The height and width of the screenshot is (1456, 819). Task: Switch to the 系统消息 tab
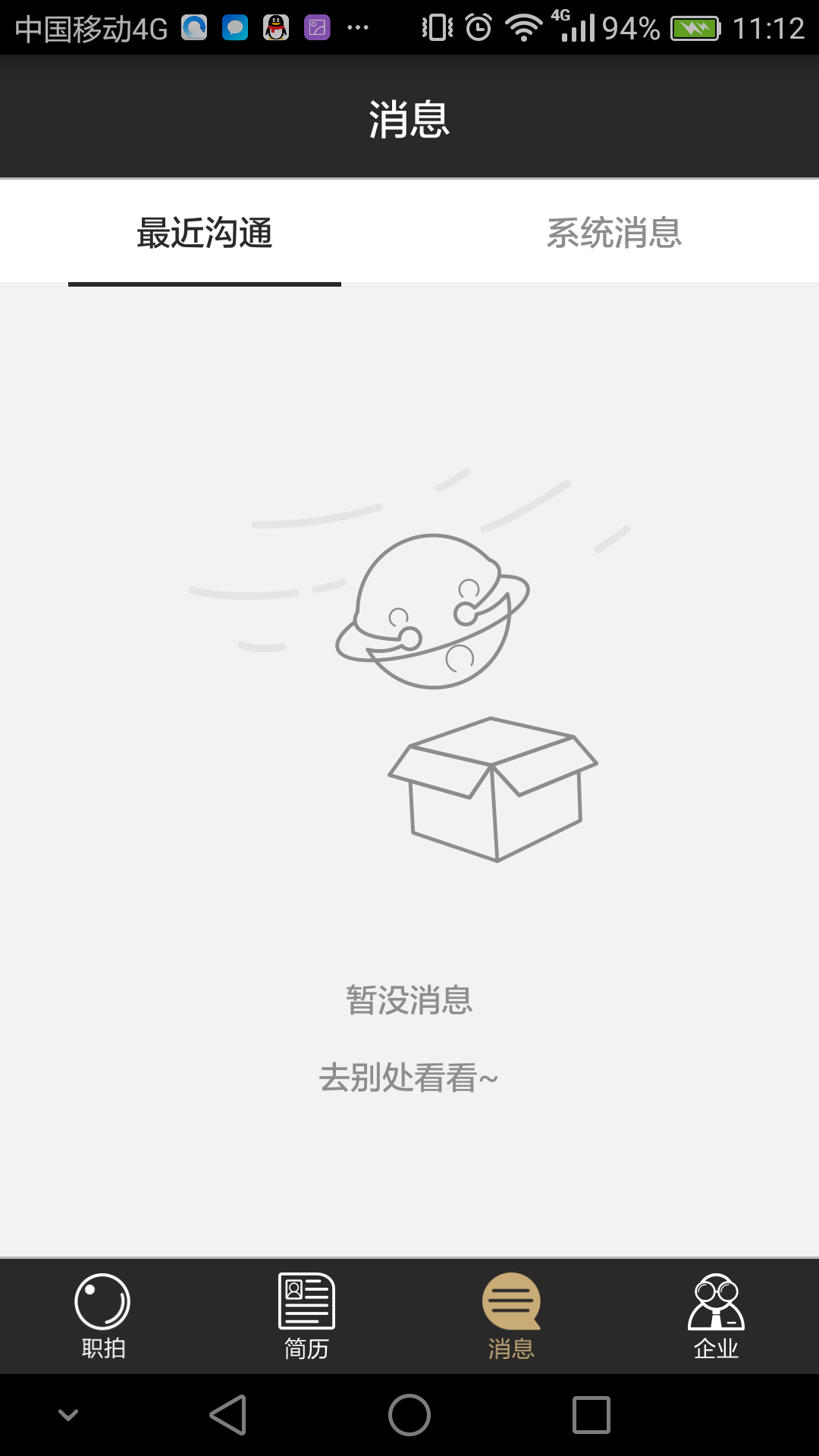[614, 232]
